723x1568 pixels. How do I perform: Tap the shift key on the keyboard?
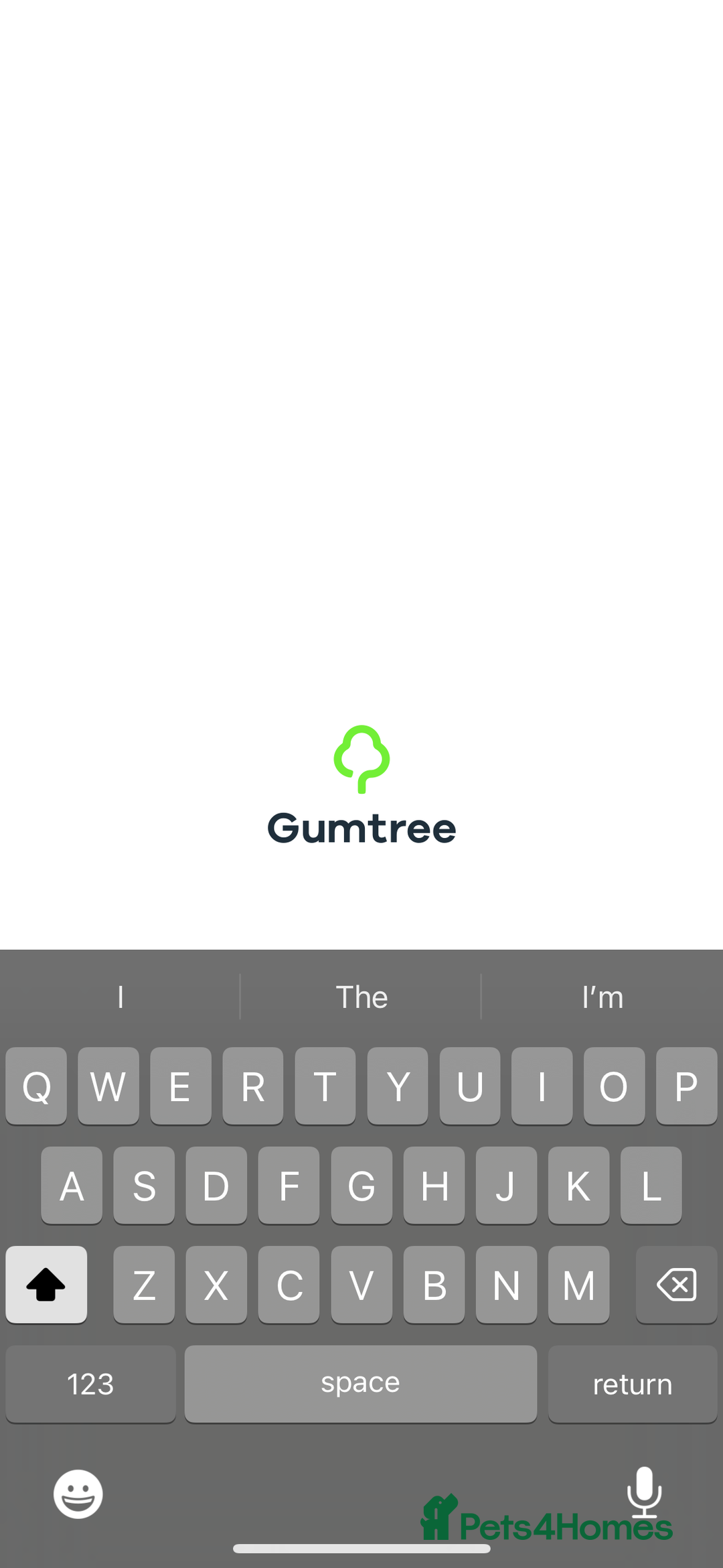click(x=46, y=1285)
